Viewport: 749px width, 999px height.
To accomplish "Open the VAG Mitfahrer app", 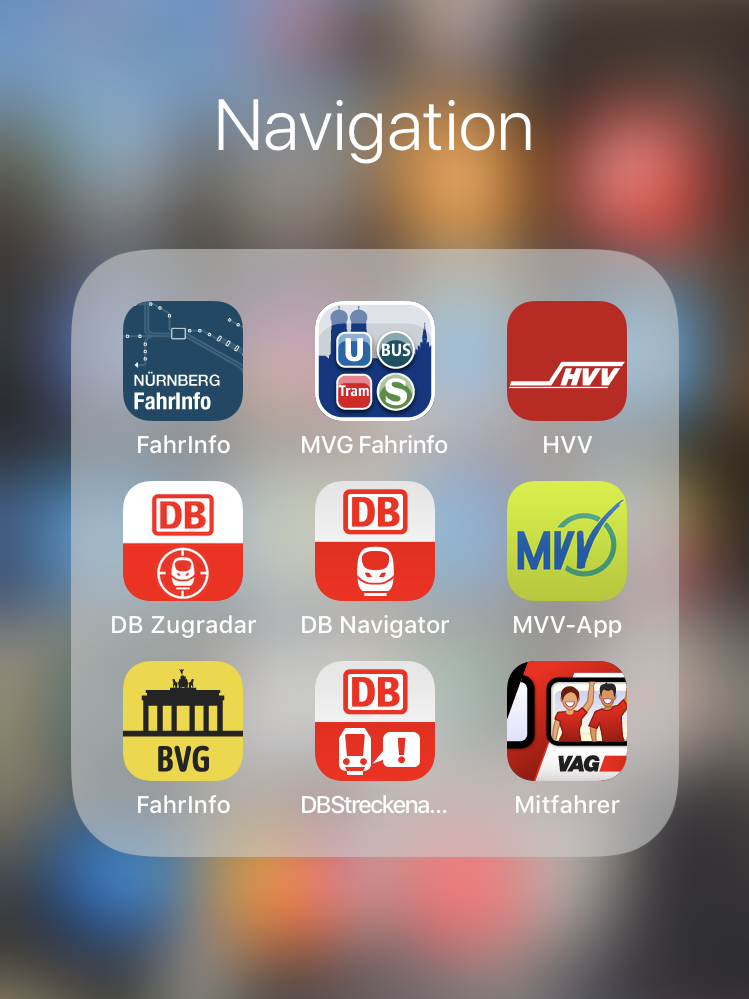I will click(567, 721).
